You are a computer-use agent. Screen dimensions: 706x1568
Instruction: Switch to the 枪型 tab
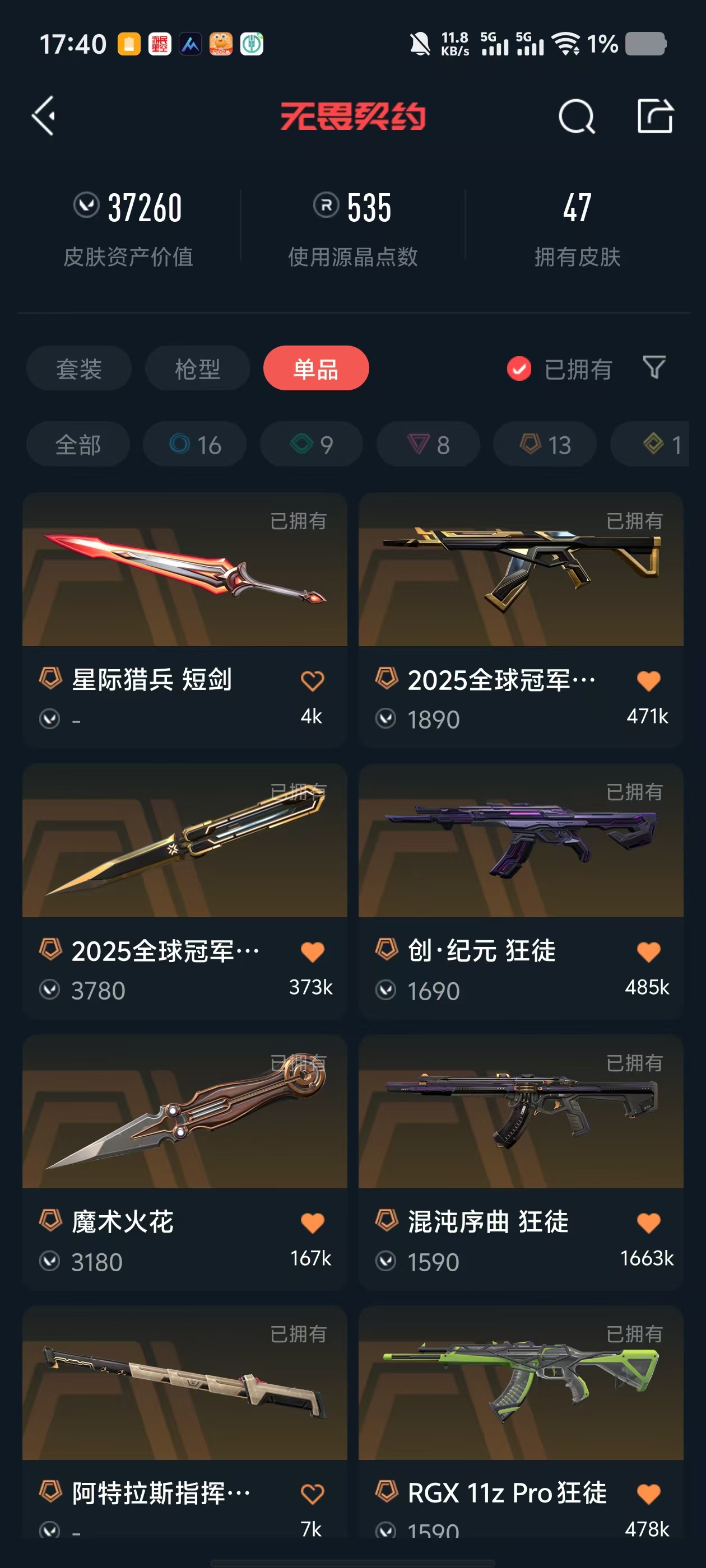(x=197, y=369)
